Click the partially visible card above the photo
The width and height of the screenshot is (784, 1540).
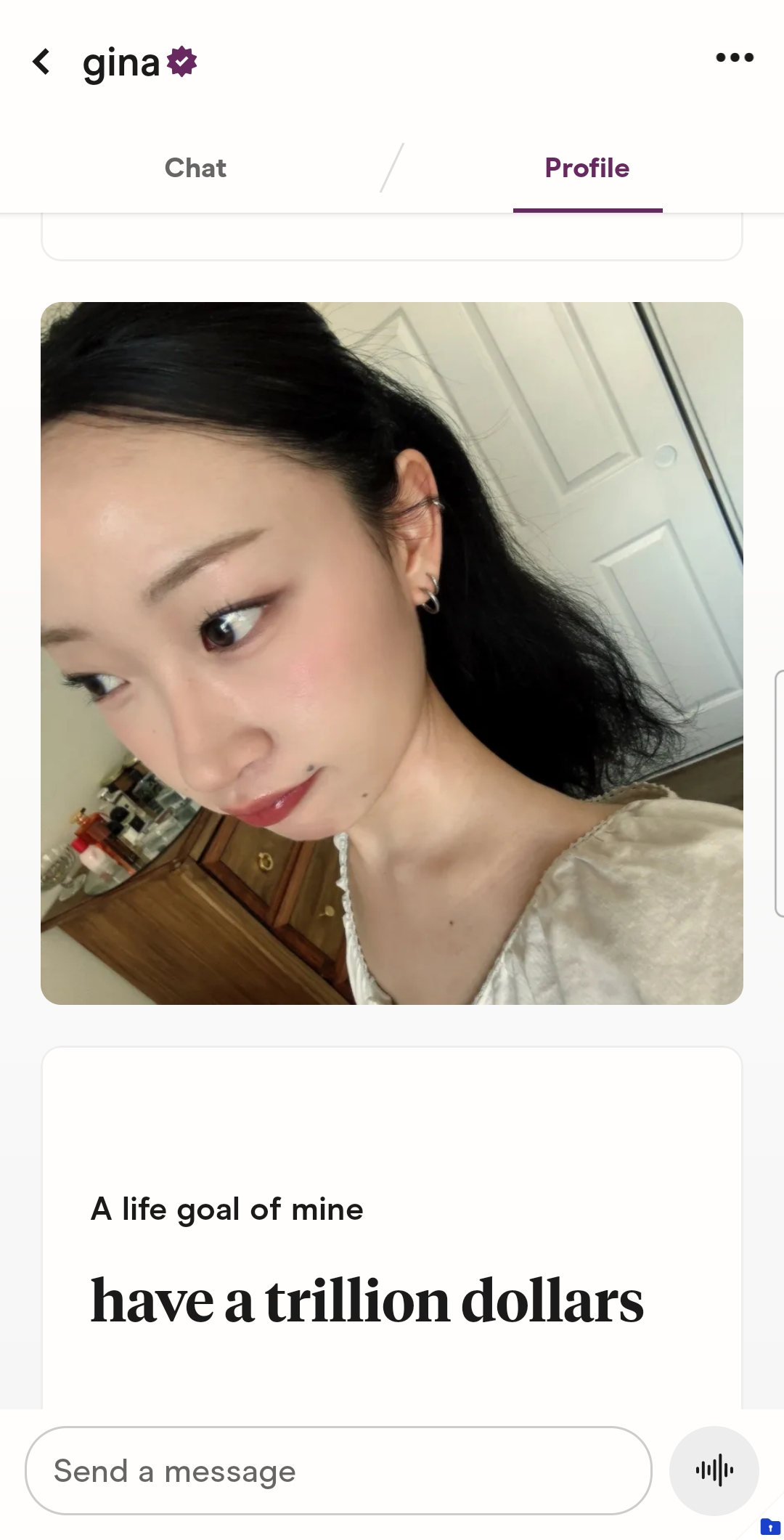(x=392, y=237)
